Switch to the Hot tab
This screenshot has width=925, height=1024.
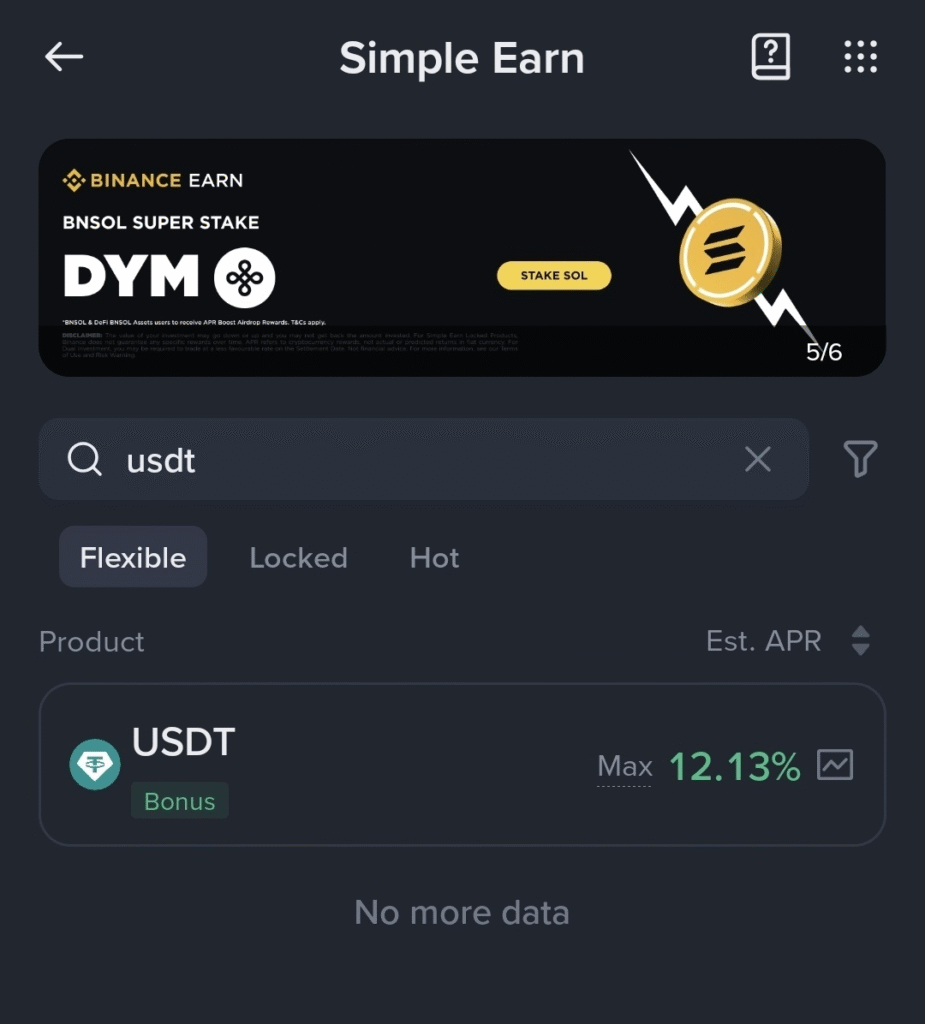434,557
